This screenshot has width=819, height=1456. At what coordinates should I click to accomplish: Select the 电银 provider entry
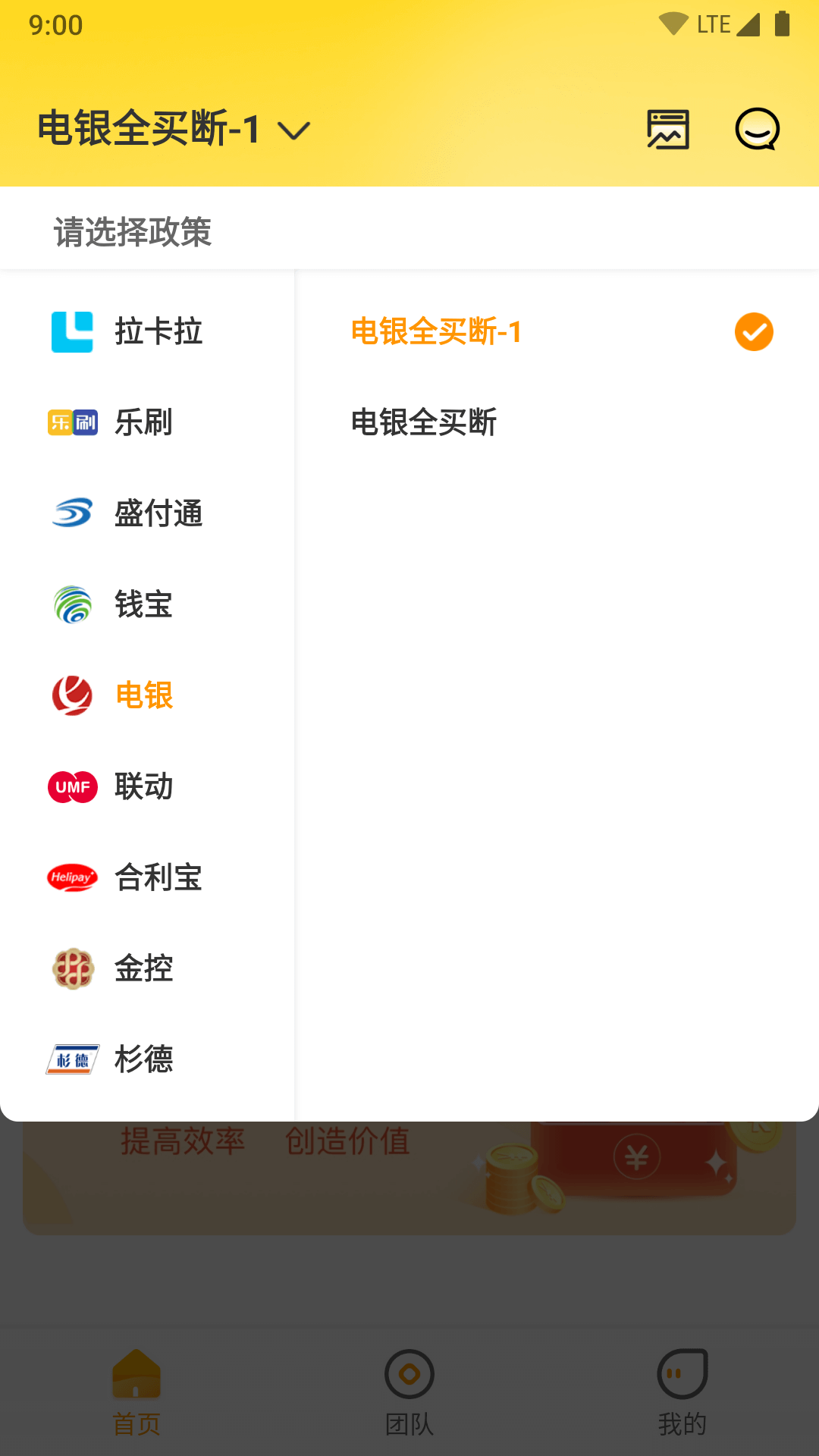click(x=144, y=695)
